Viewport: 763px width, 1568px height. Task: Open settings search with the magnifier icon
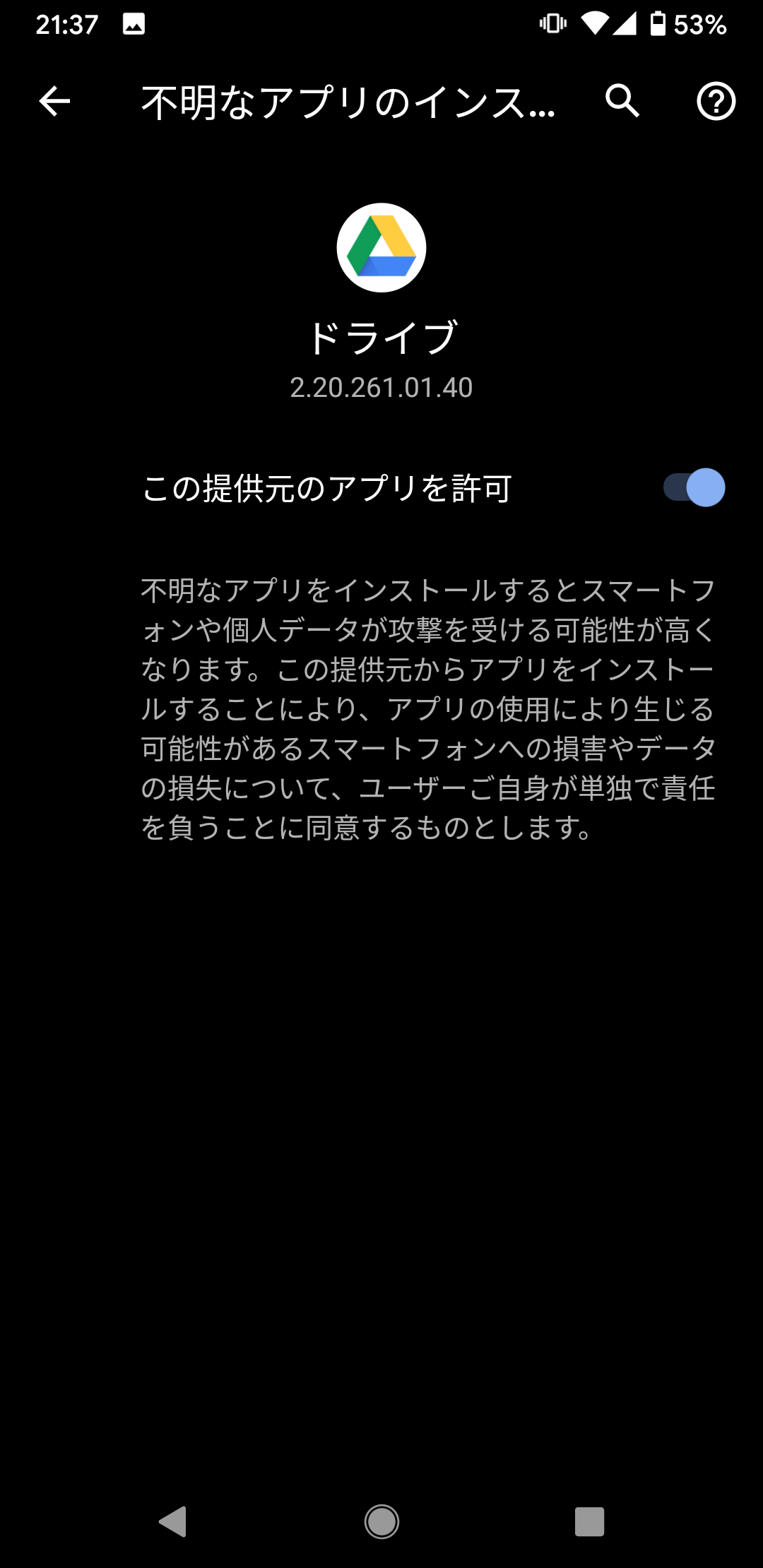[x=622, y=101]
